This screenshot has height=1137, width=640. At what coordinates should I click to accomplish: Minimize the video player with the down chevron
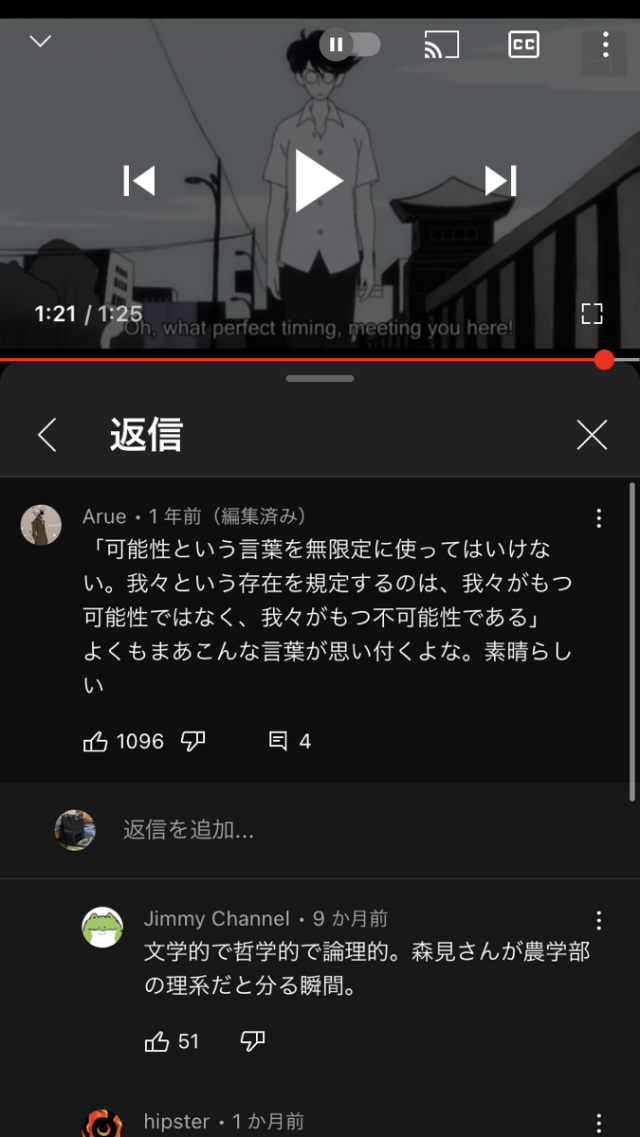40,42
